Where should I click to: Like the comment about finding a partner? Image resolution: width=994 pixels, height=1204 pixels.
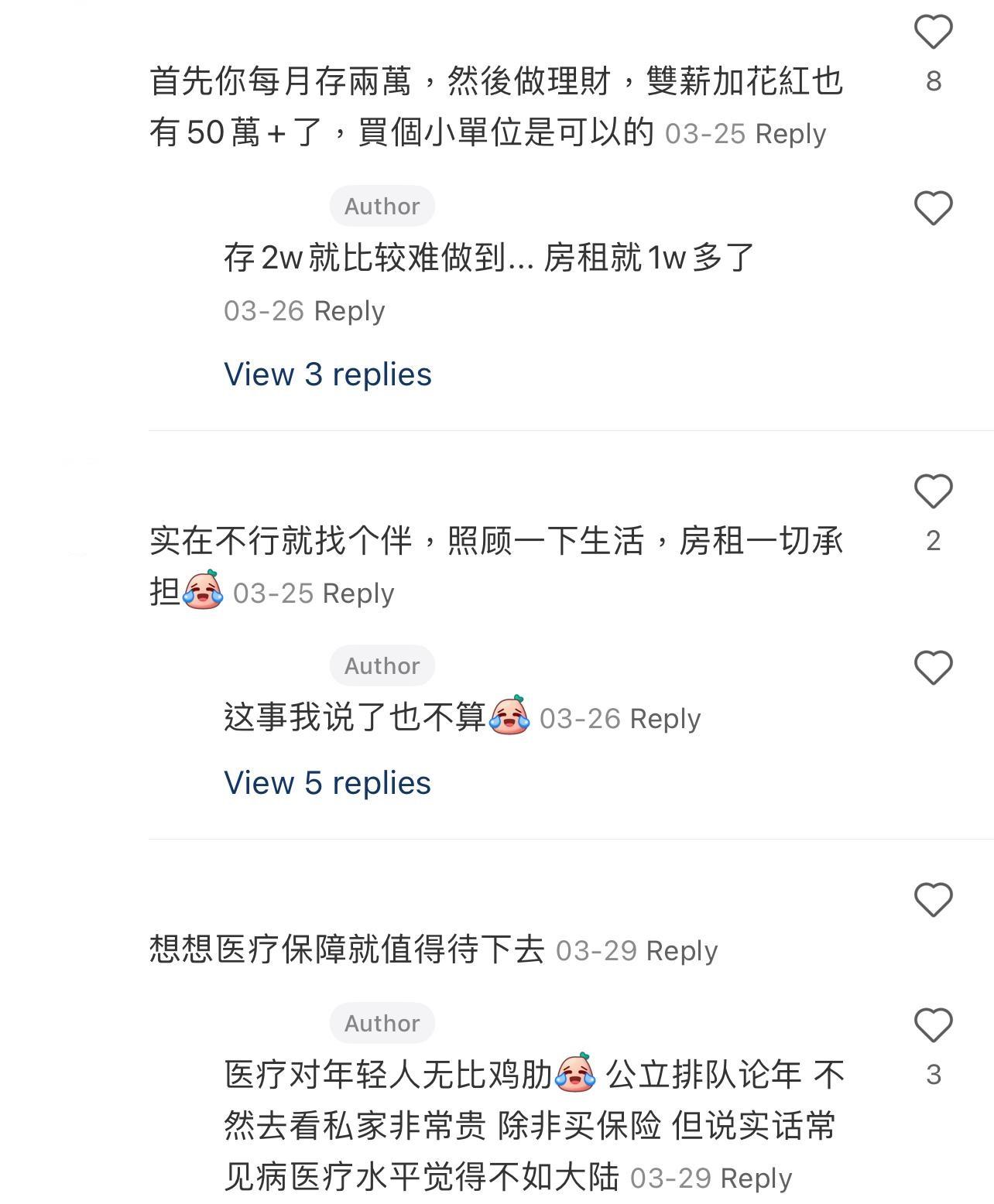(932, 489)
